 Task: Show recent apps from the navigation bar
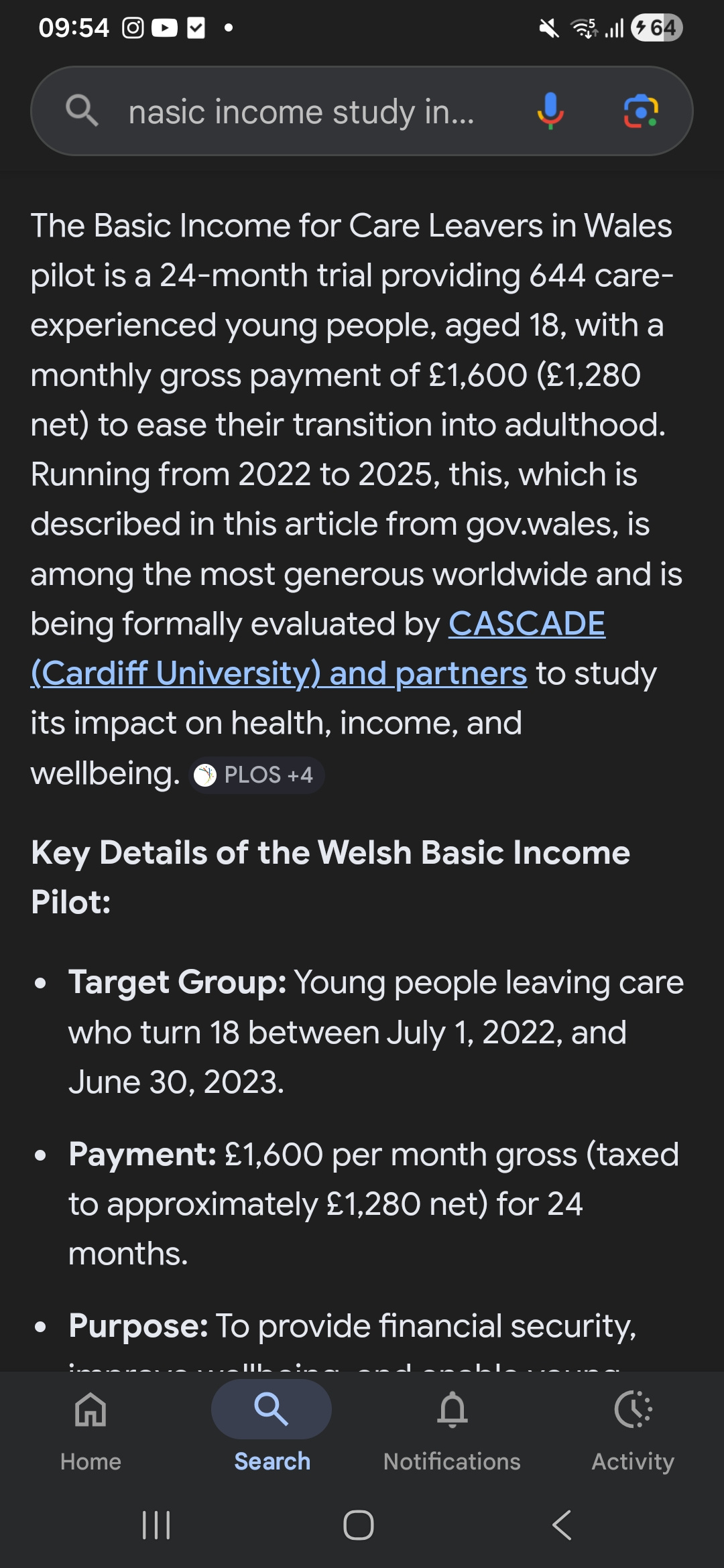pyautogui.click(x=157, y=1525)
